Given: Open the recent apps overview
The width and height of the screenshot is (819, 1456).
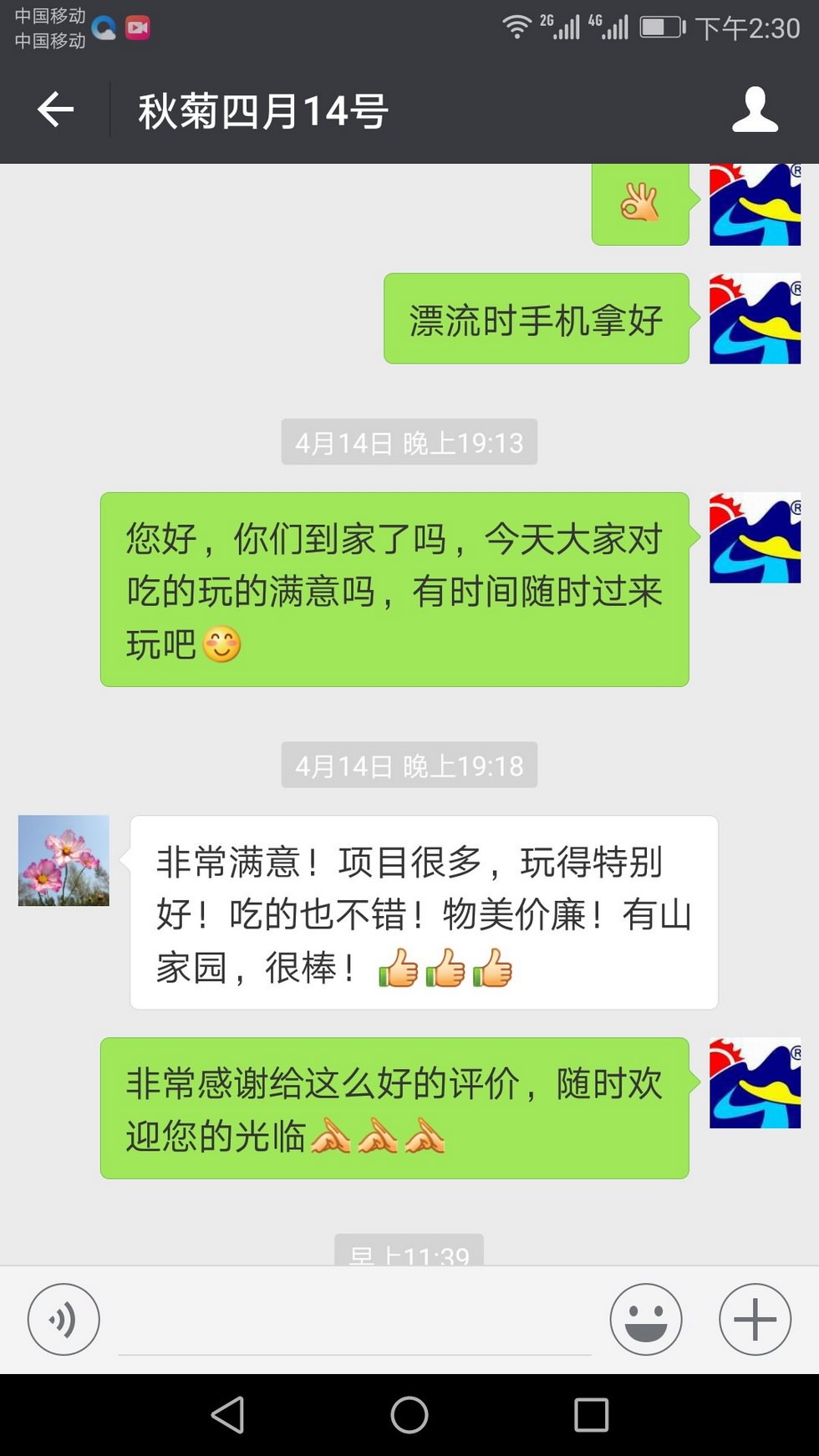Looking at the screenshot, I should pyautogui.click(x=591, y=1415).
